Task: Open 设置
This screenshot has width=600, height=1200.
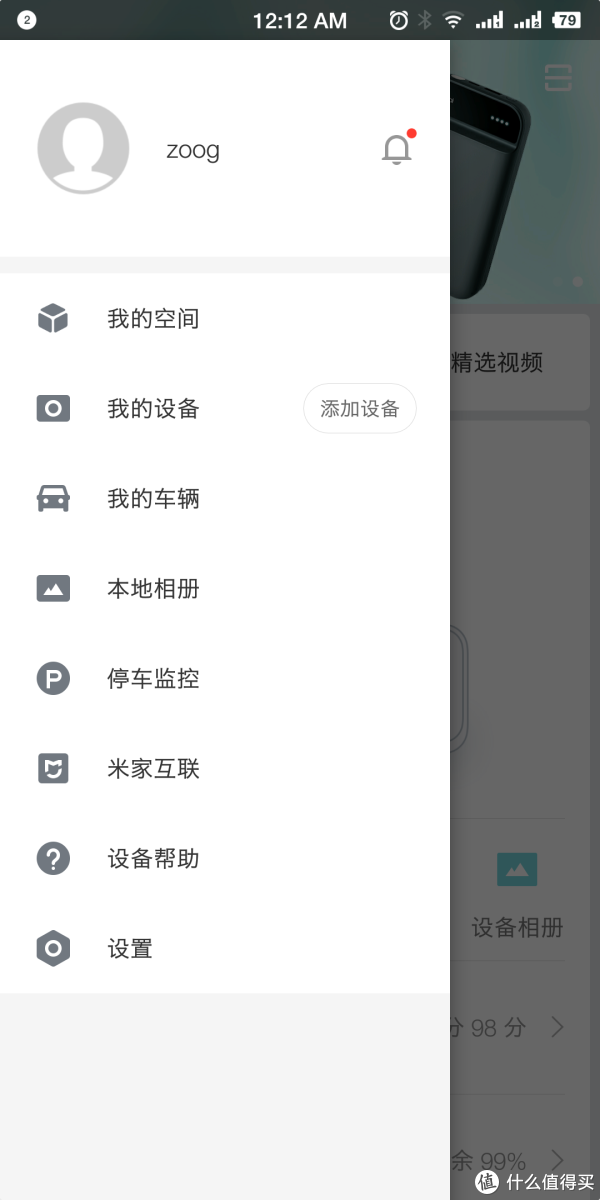Action: point(225,949)
